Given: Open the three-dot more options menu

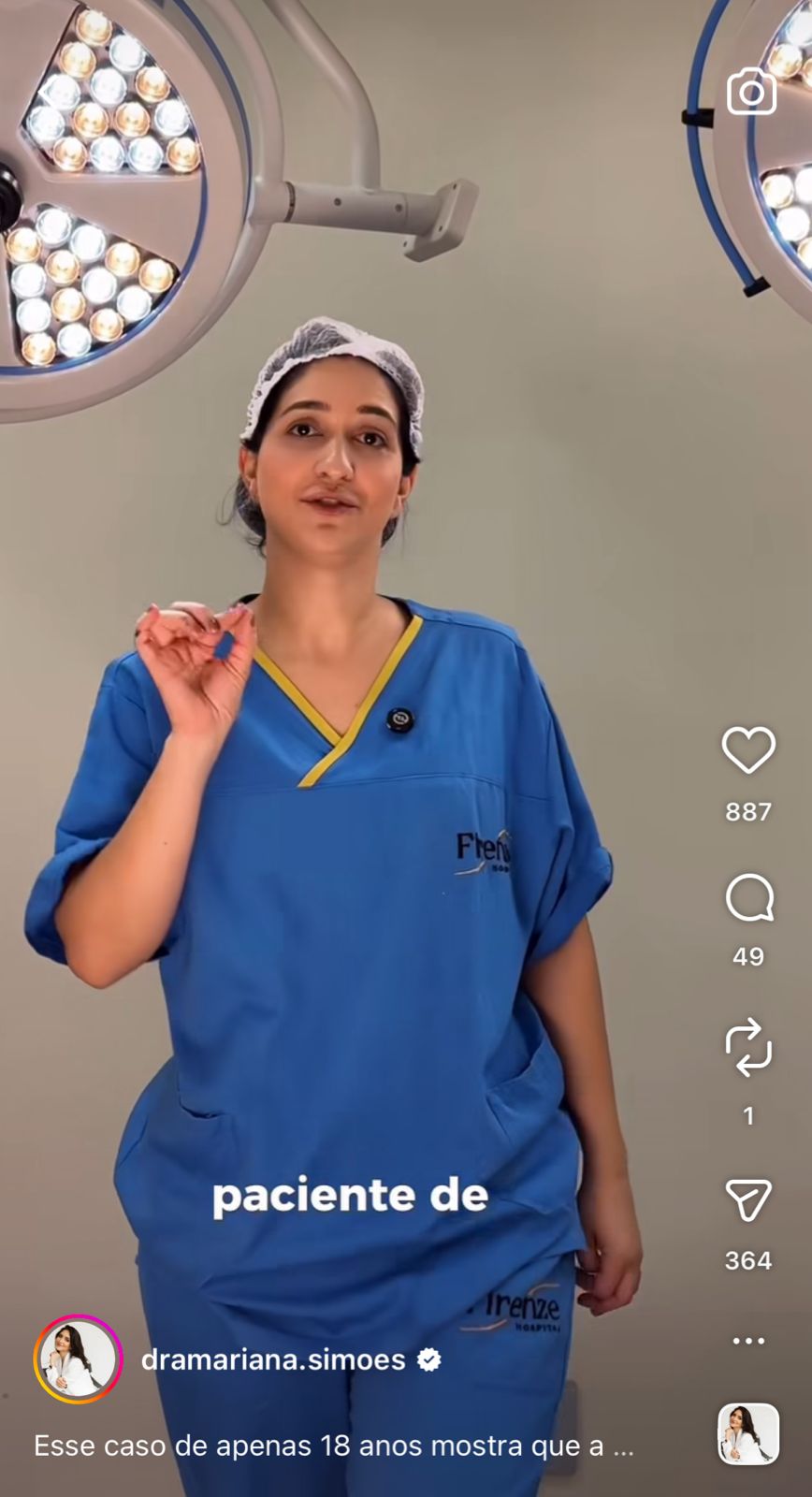Looking at the screenshot, I should (748, 1341).
